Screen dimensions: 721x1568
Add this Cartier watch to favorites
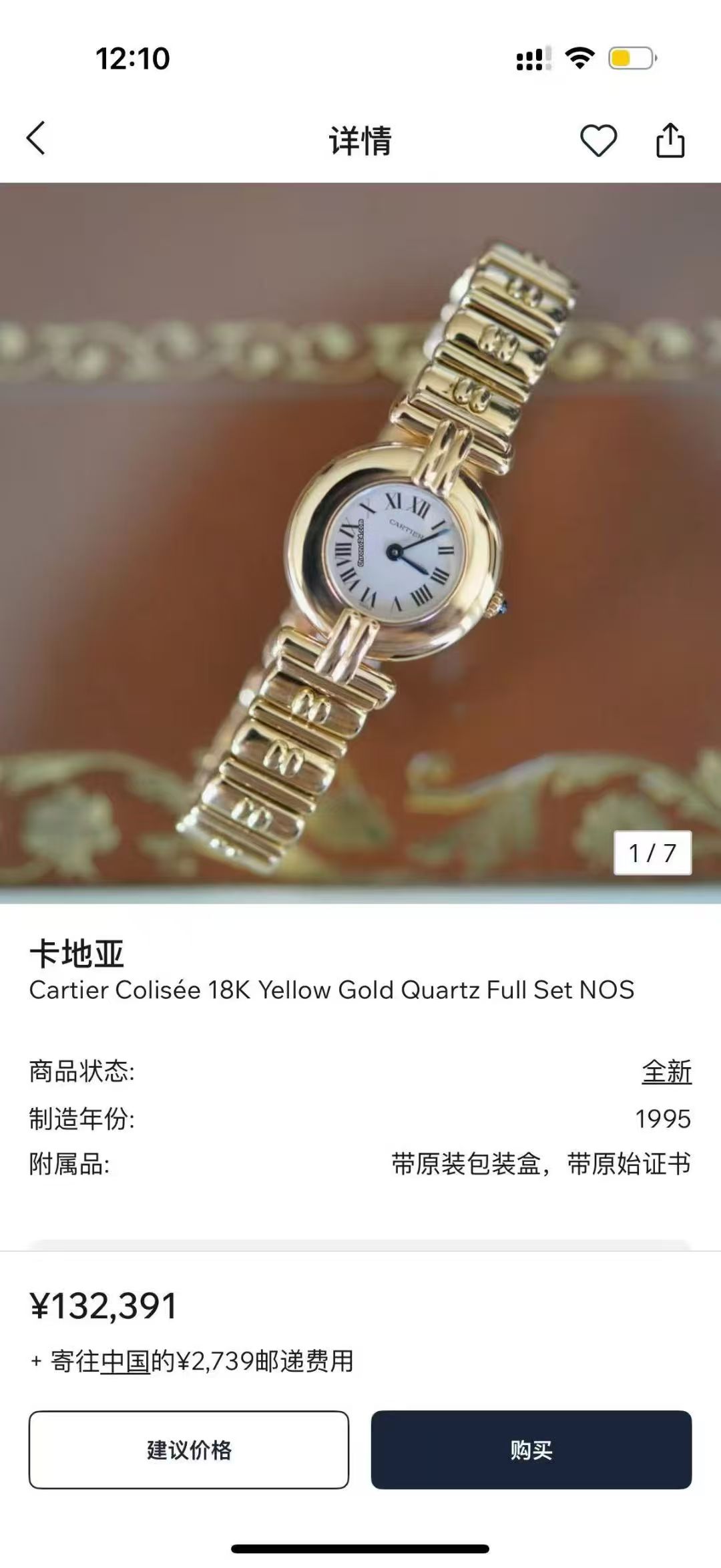coord(597,140)
